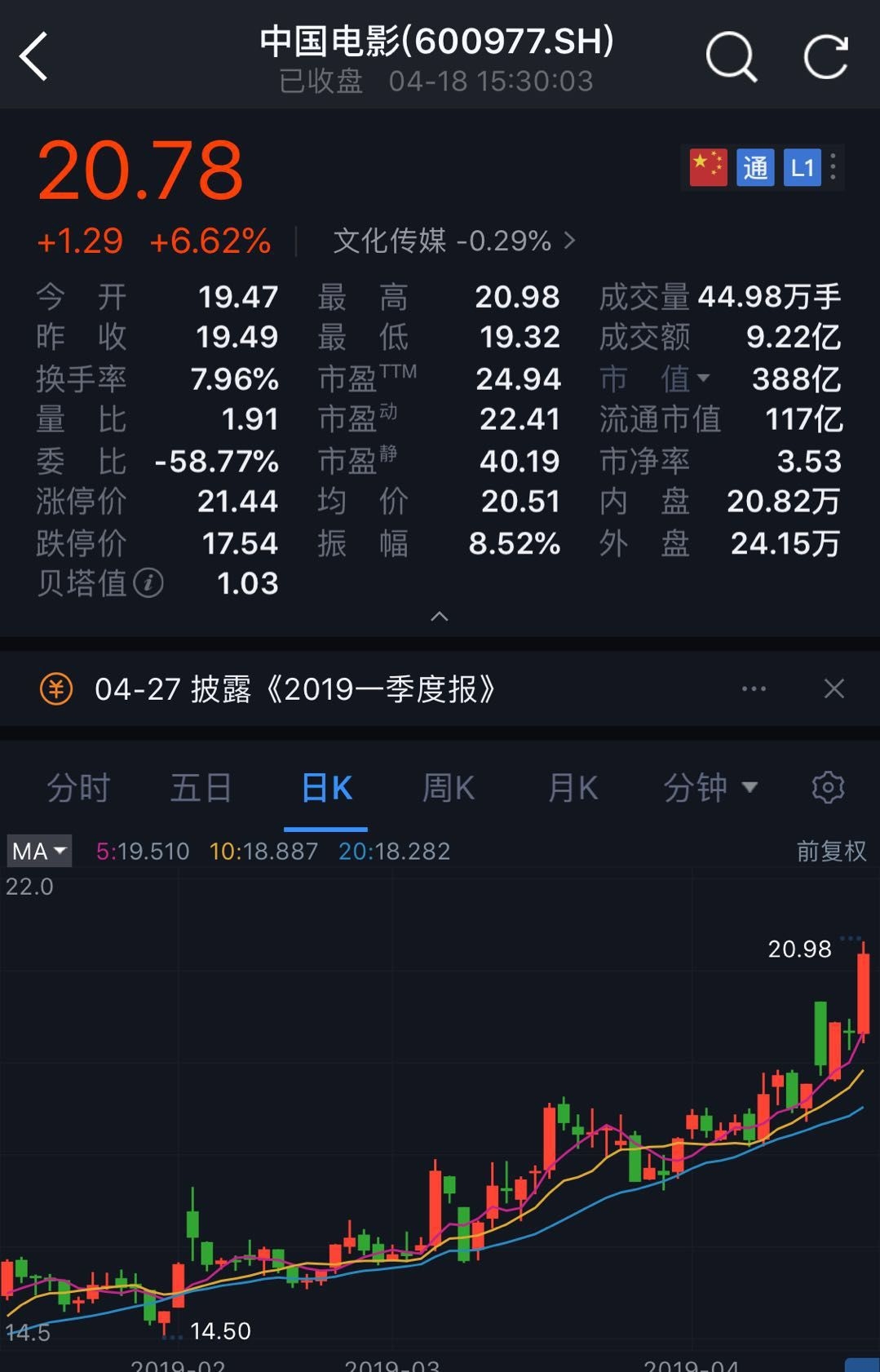Screen dimensions: 880x1372
Task: Select the 日K chart tab
Action: [x=326, y=788]
